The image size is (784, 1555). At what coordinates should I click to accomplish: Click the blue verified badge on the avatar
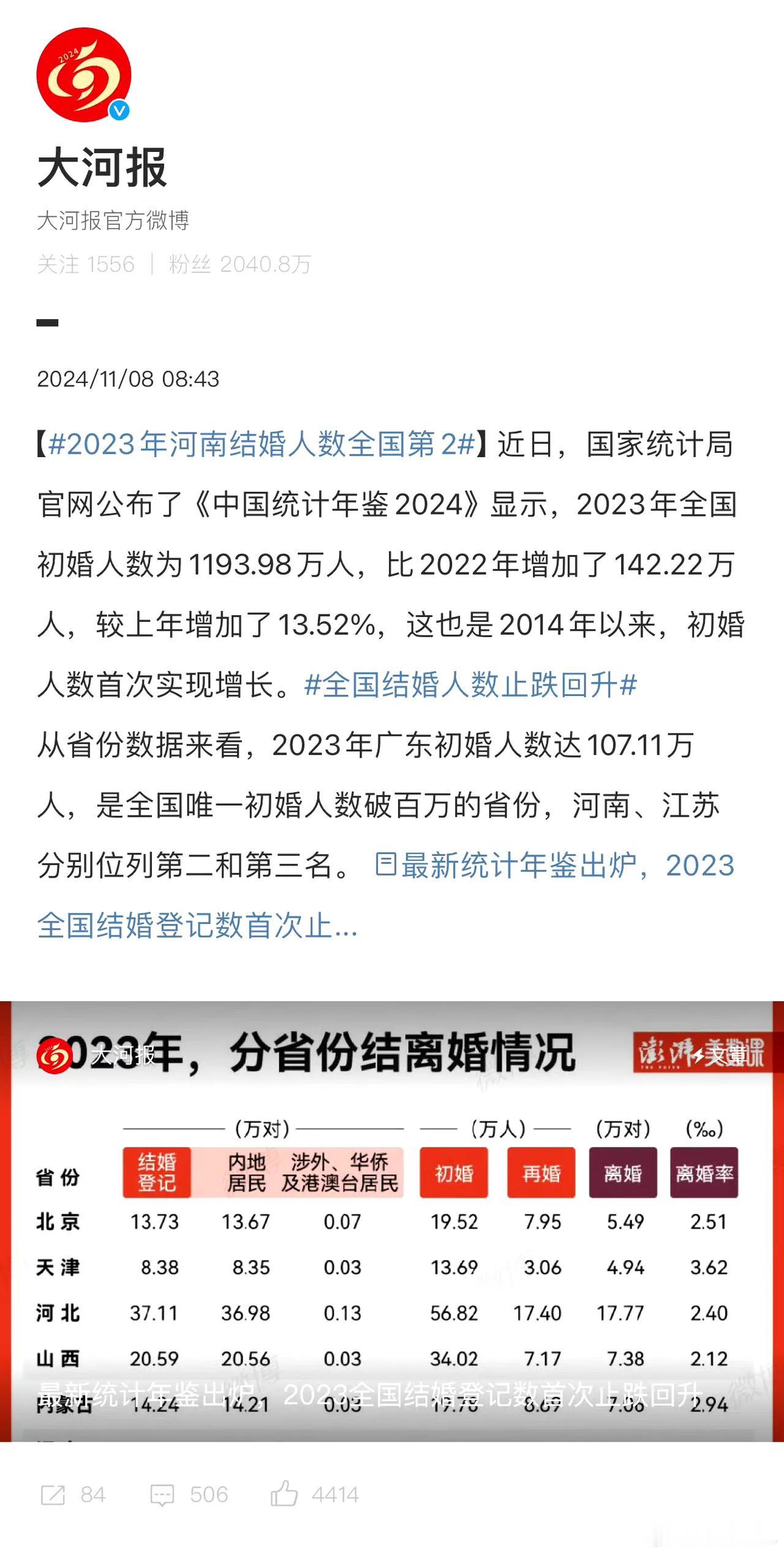click(120, 110)
